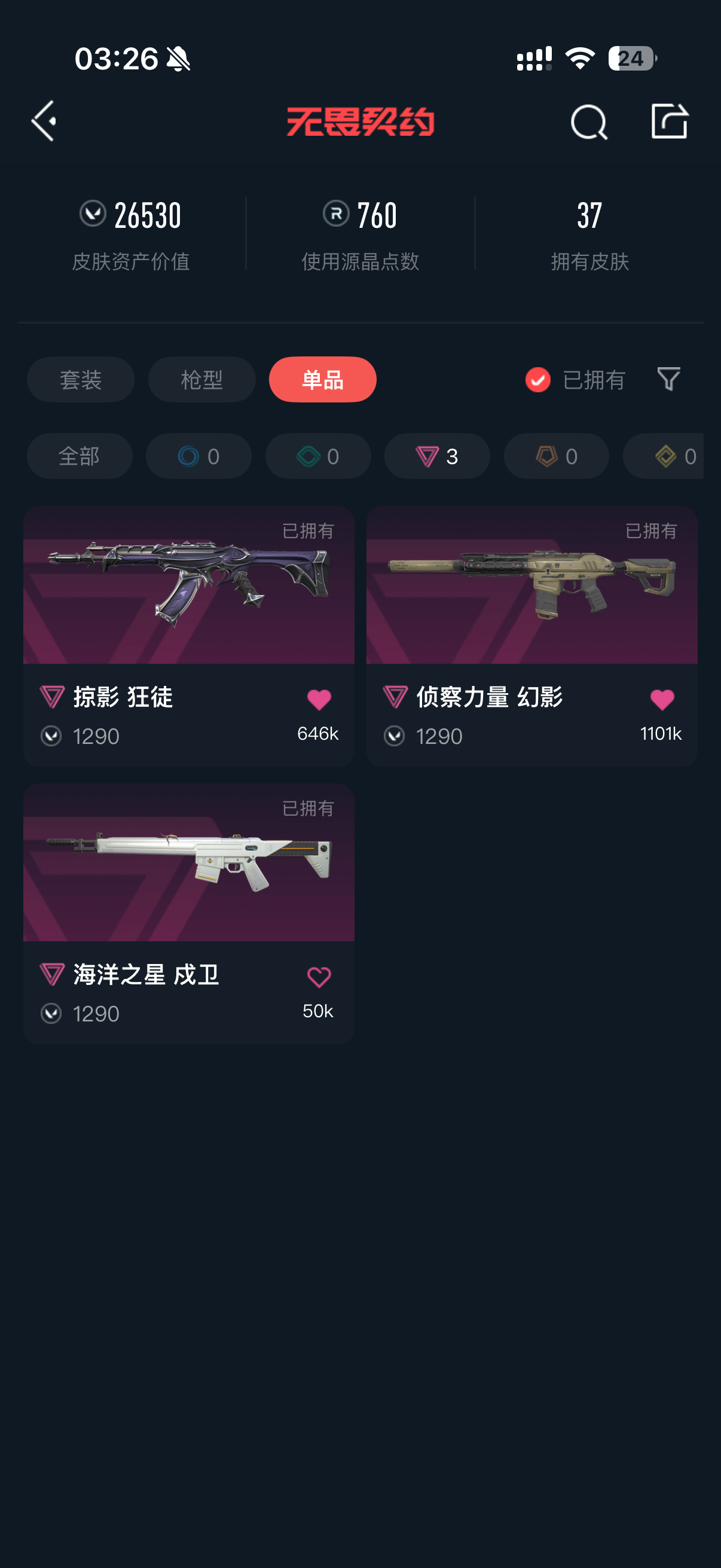The height and width of the screenshot is (1568, 721).
Task: Share this skin collection page
Action: click(x=668, y=121)
